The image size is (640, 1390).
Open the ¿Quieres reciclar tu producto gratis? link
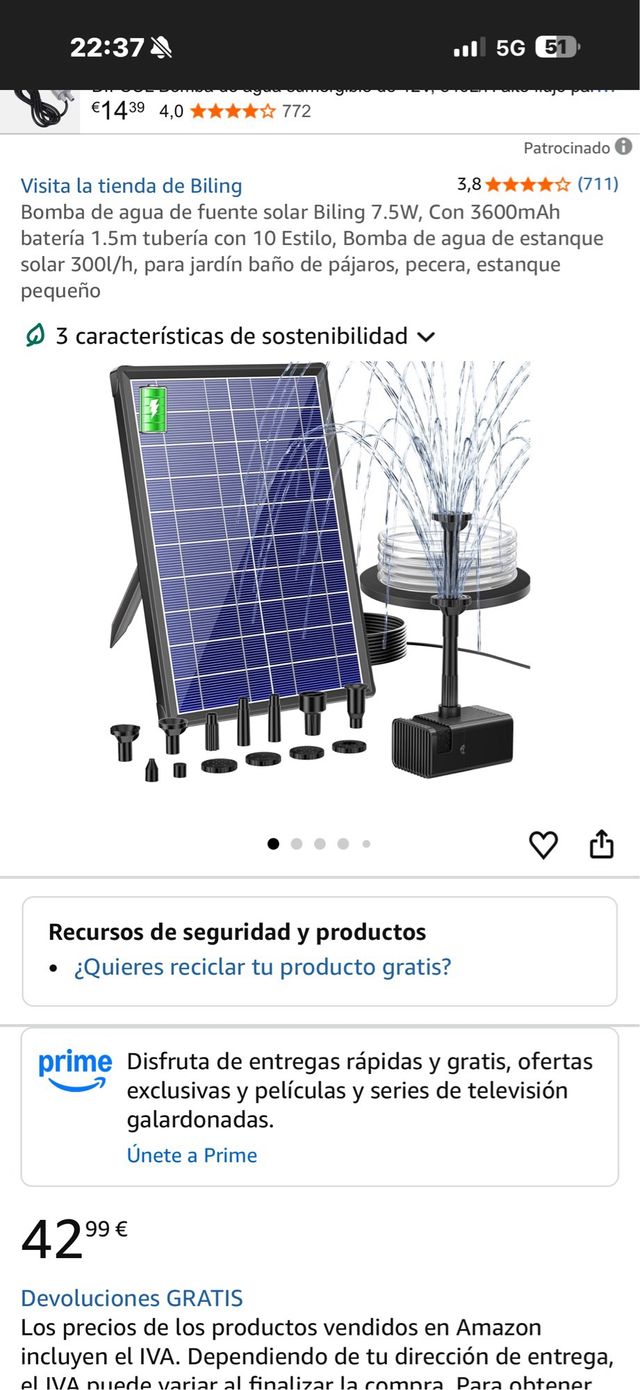point(262,967)
